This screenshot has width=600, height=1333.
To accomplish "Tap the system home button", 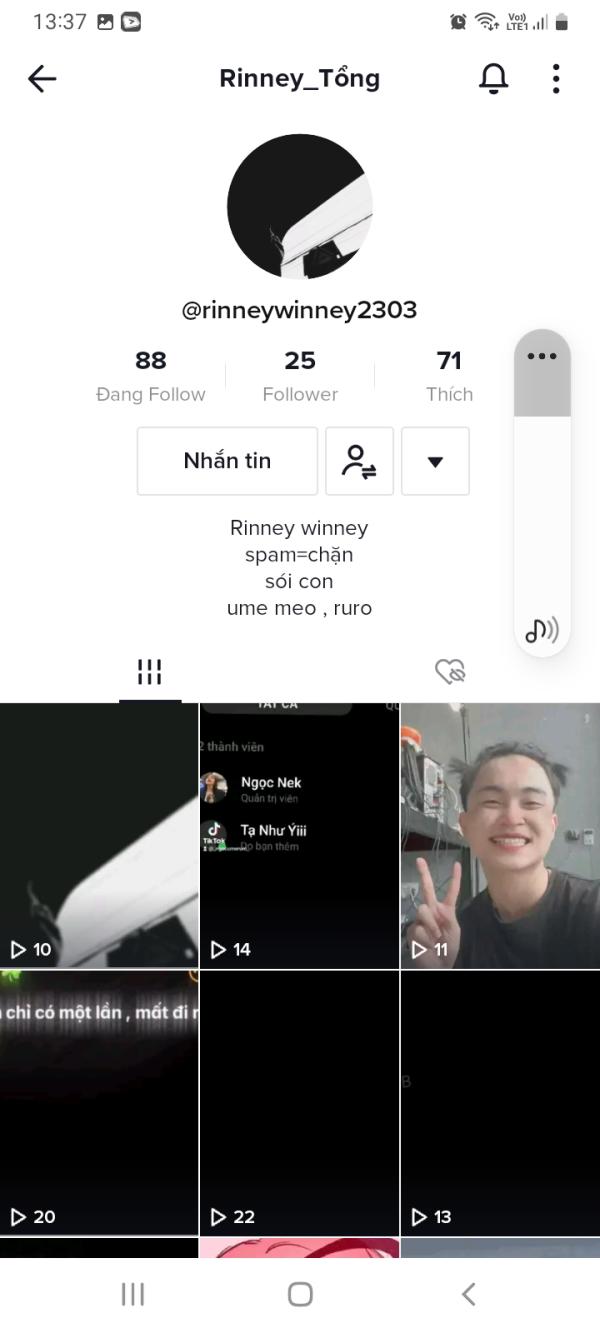I will 300,1294.
